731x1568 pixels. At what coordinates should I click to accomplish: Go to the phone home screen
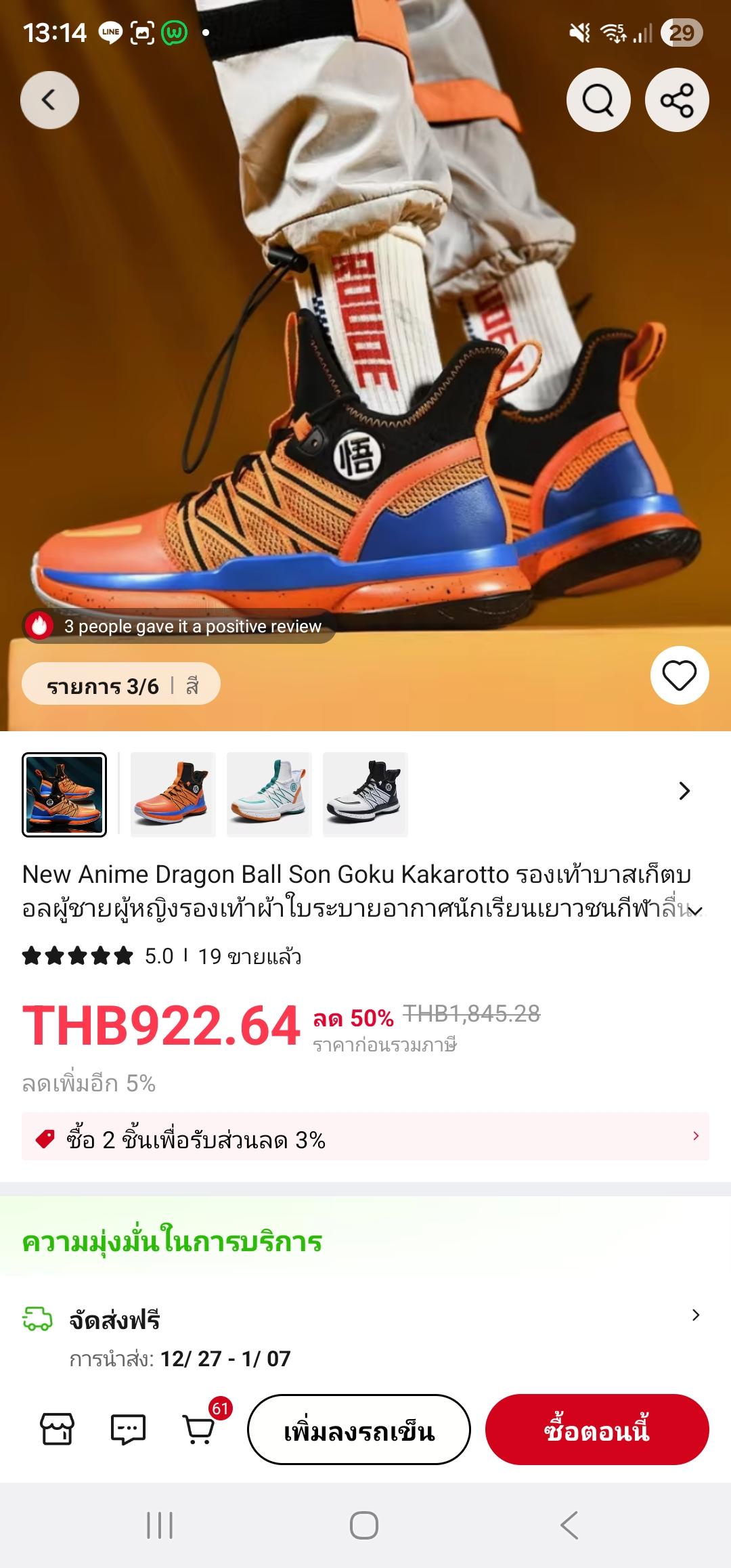pos(364,1525)
